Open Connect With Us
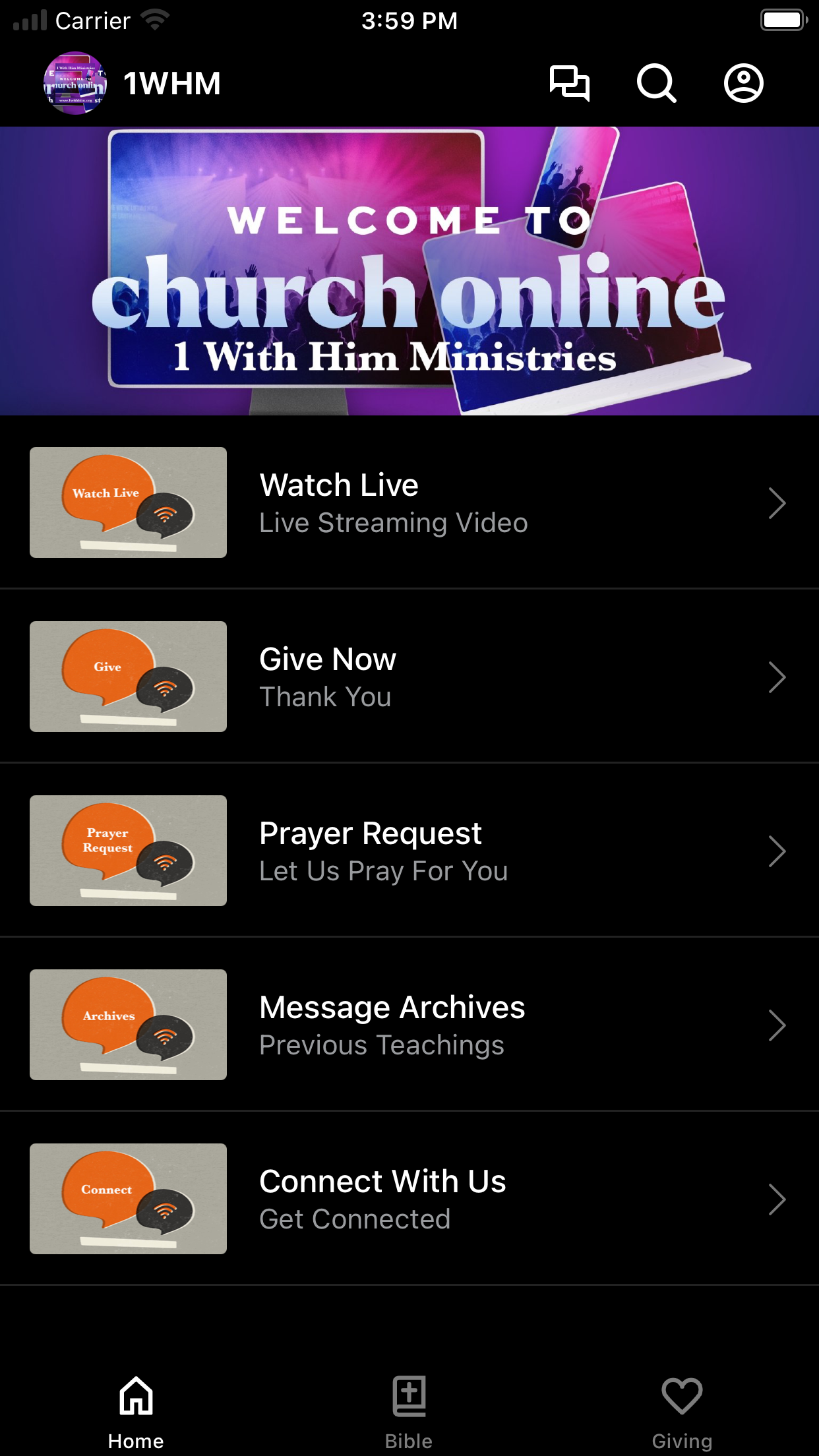Viewport: 819px width, 1456px height. click(x=409, y=1199)
